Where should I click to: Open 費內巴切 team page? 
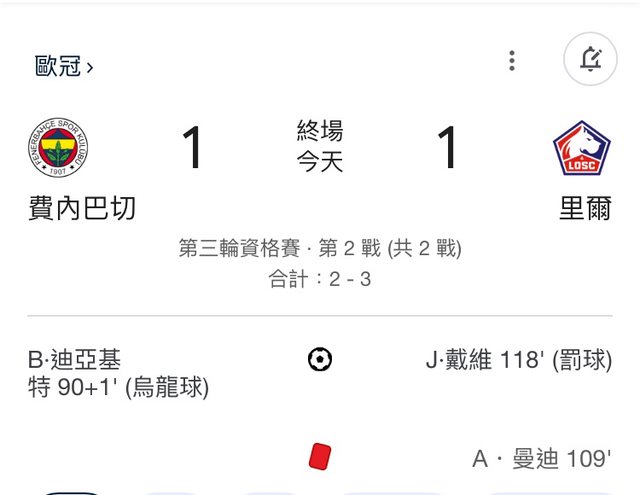click(x=81, y=207)
